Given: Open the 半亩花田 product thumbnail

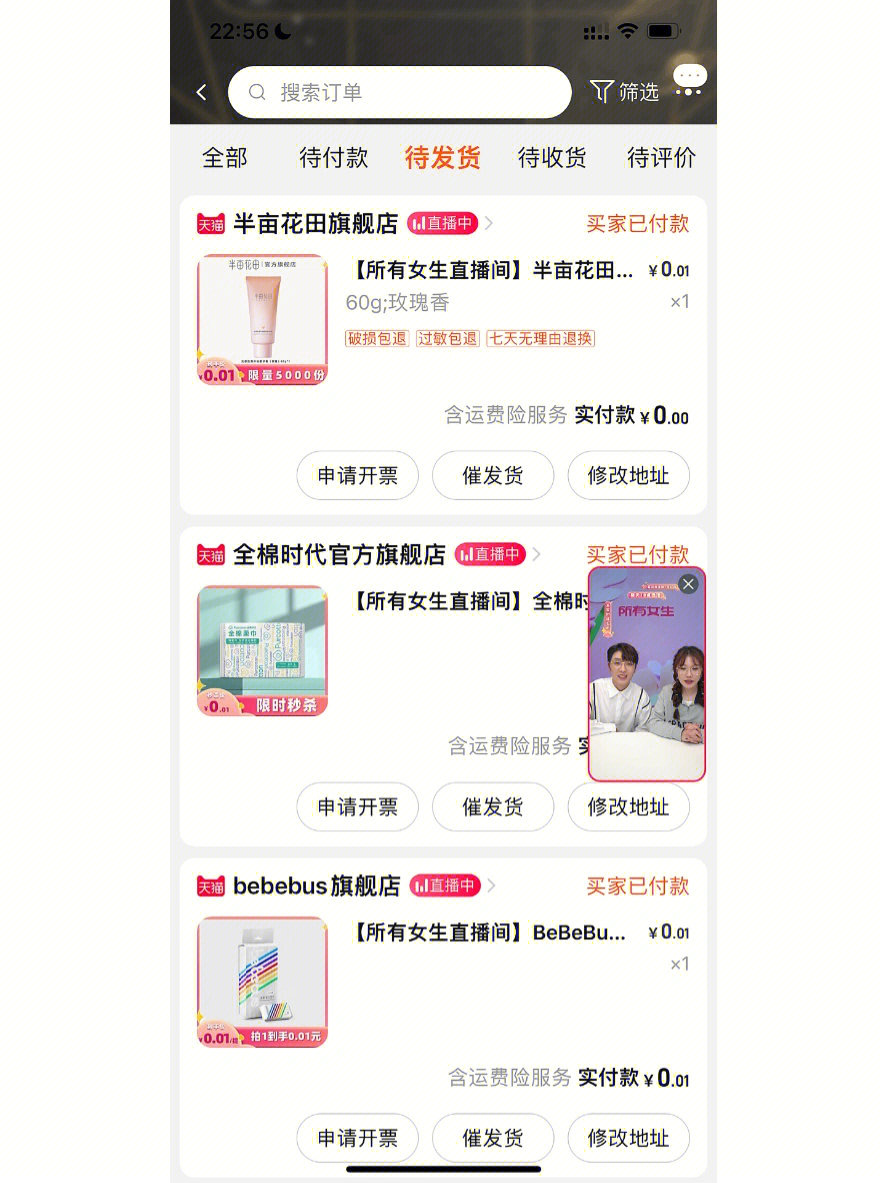Looking at the screenshot, I should coord(262,319).
